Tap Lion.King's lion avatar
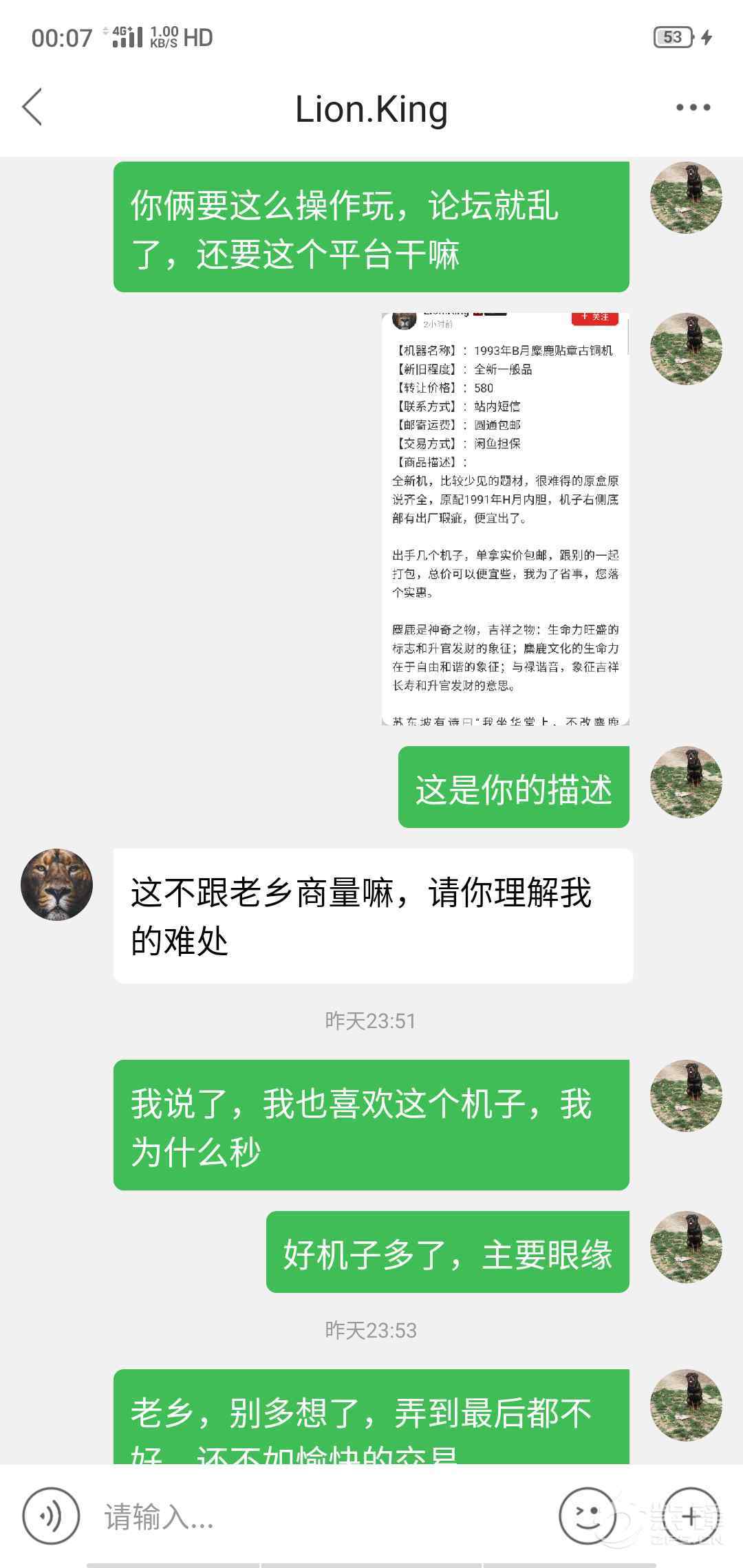 coord(56,884)
